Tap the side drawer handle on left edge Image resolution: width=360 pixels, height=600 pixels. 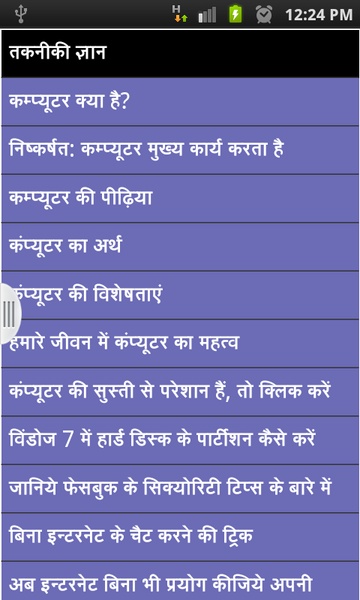[9, 314]
